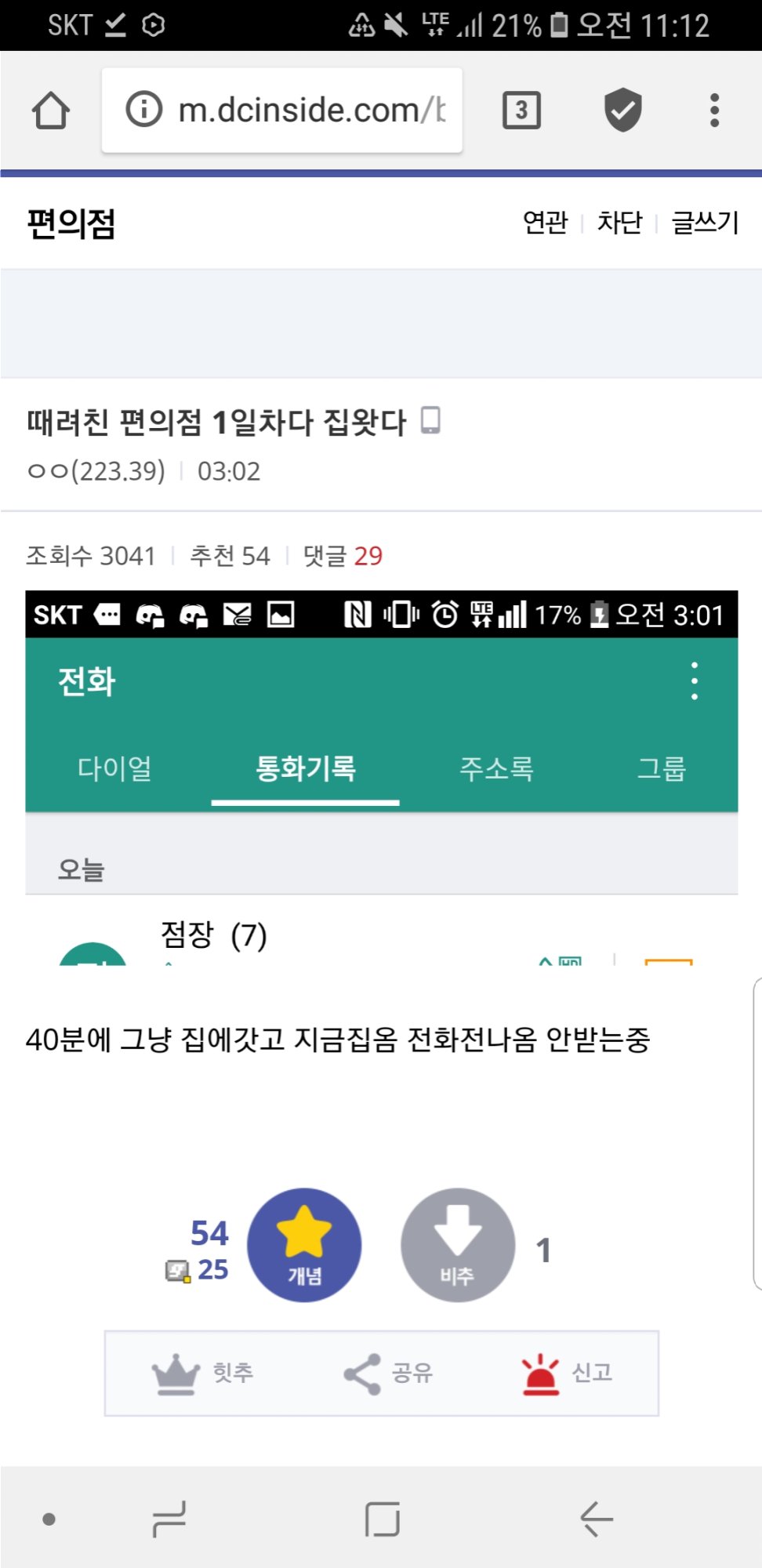Go to the browser home page
This screenshot has width=762, height=1568.
tap(51, 111)
